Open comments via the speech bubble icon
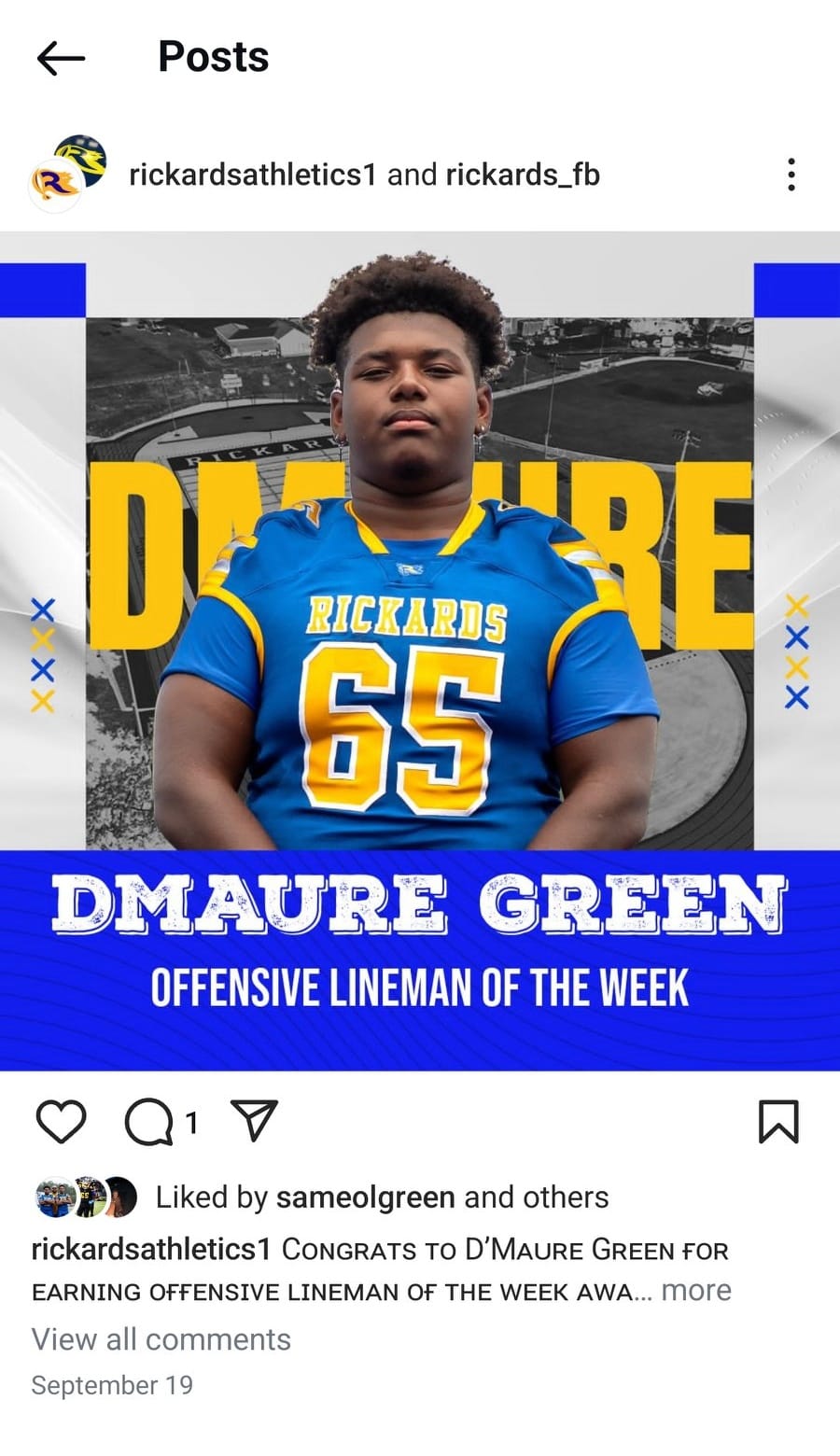Viewport: 840px width, 1456px height. pos(149,1121)
